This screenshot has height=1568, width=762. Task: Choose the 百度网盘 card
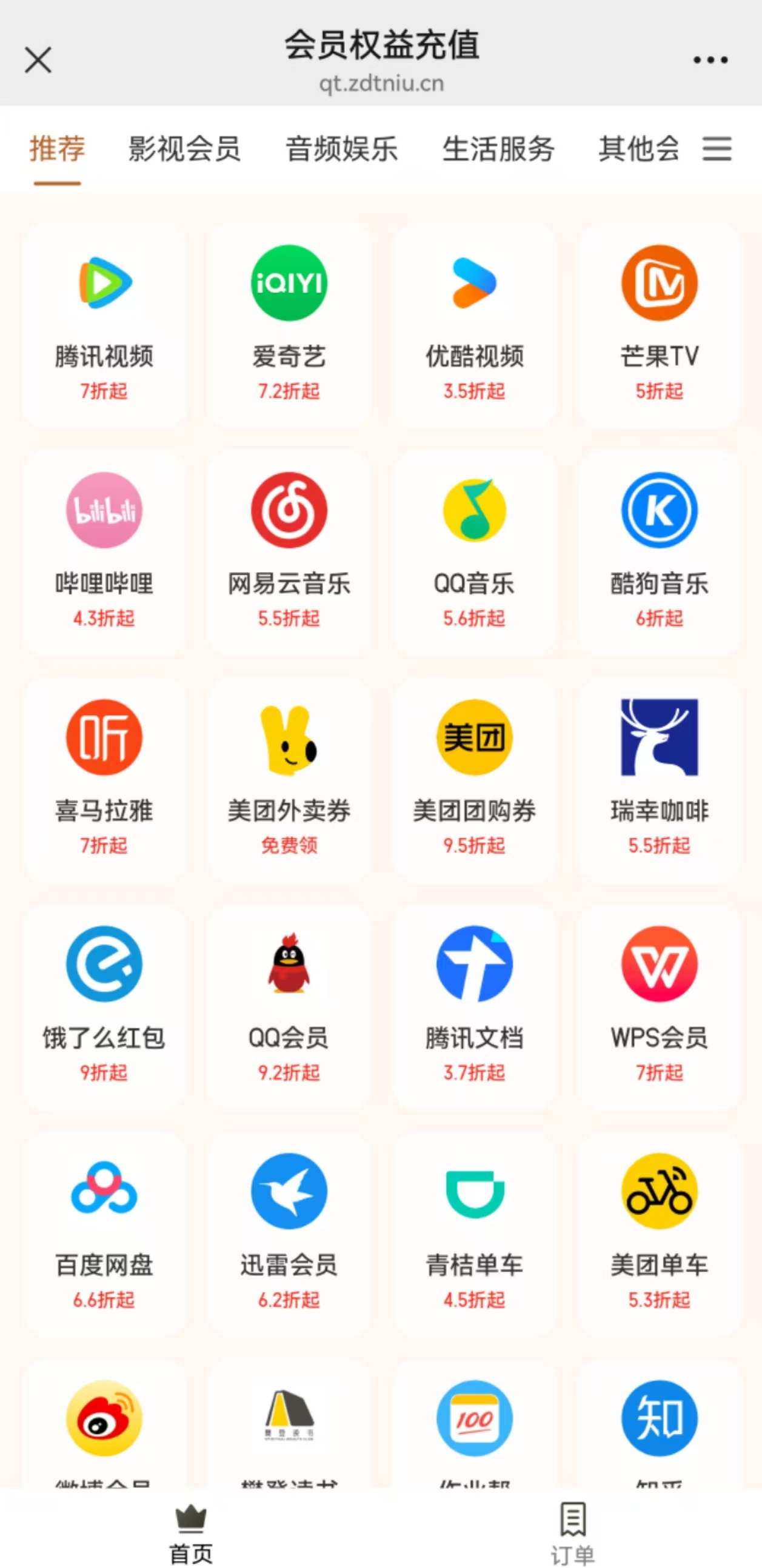pos(104,1233)
